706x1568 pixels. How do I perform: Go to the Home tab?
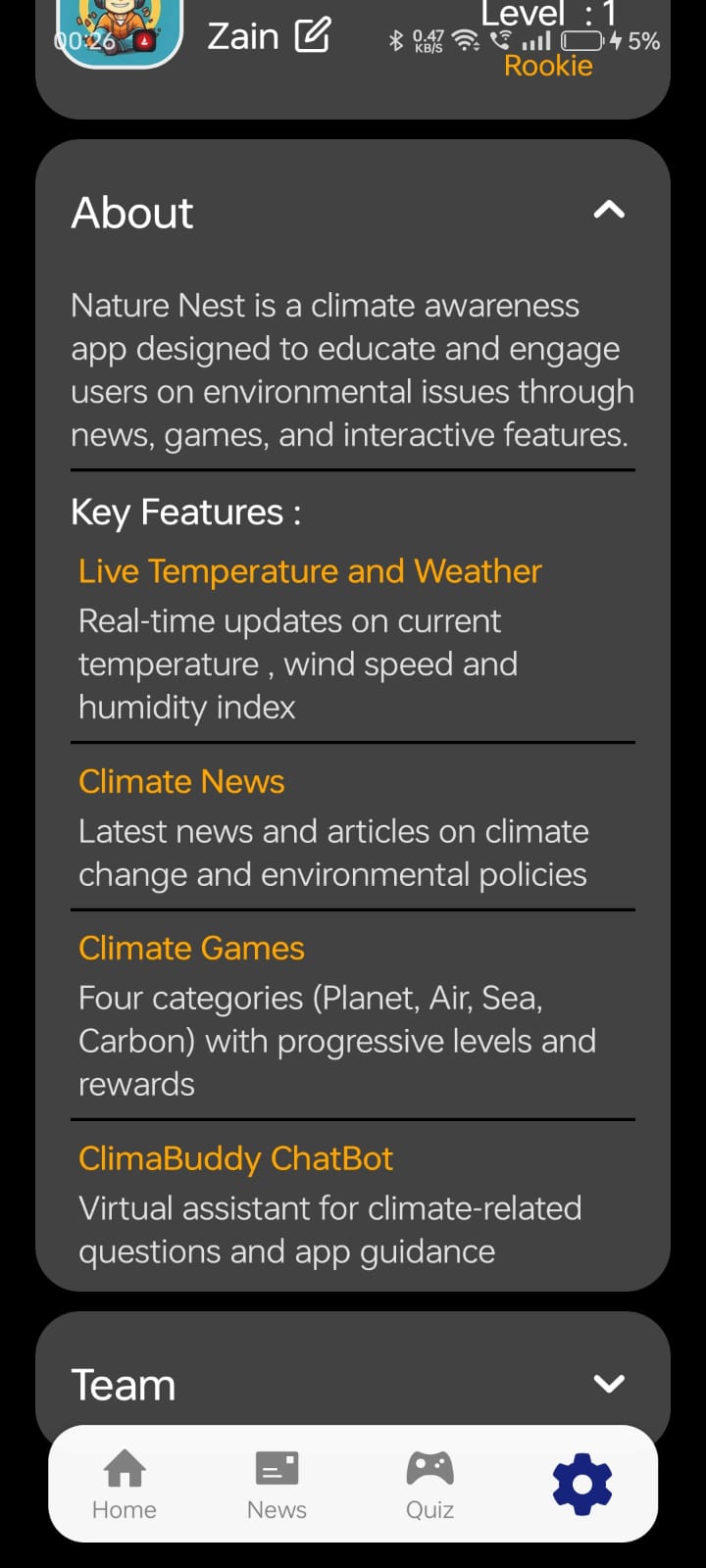(125, 1484)
